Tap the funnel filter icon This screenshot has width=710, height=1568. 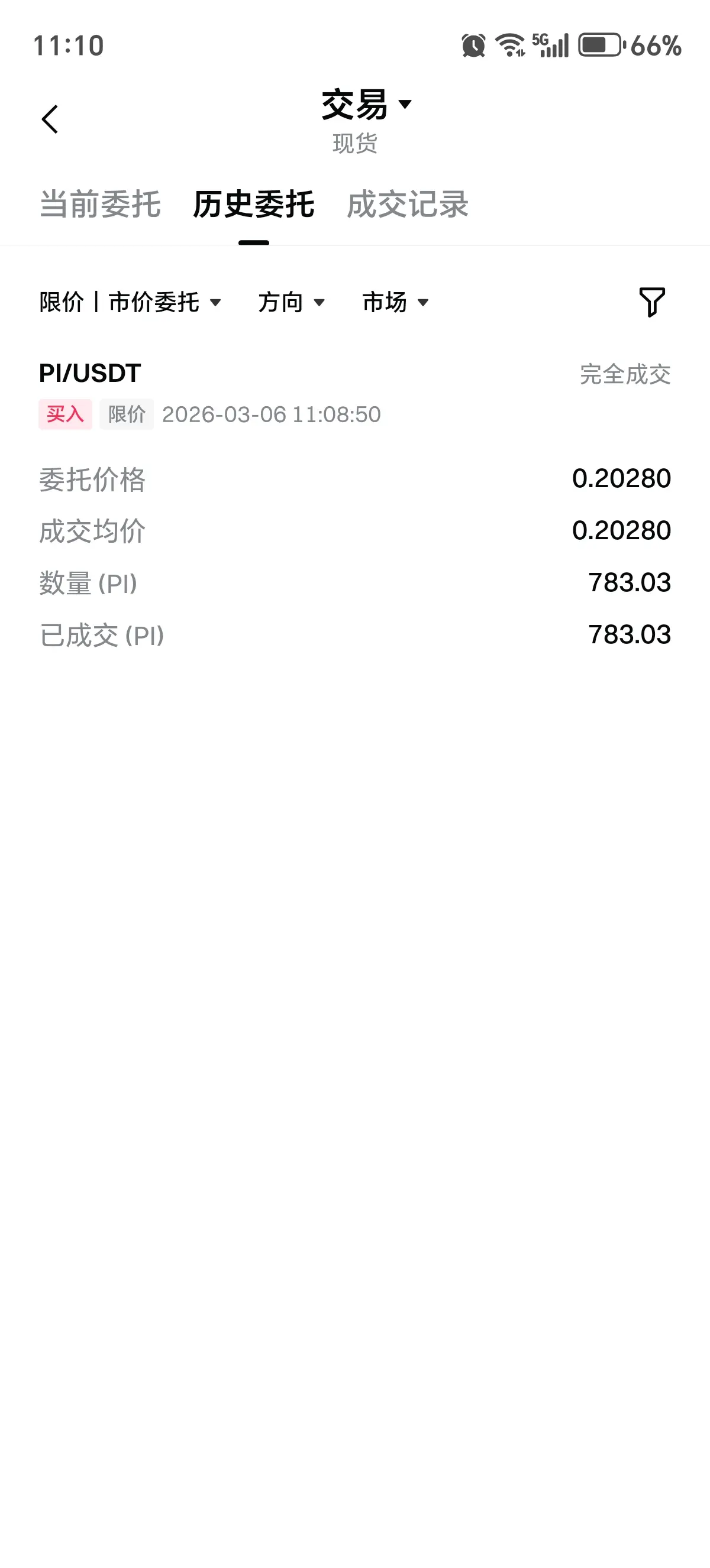[651, 302]
